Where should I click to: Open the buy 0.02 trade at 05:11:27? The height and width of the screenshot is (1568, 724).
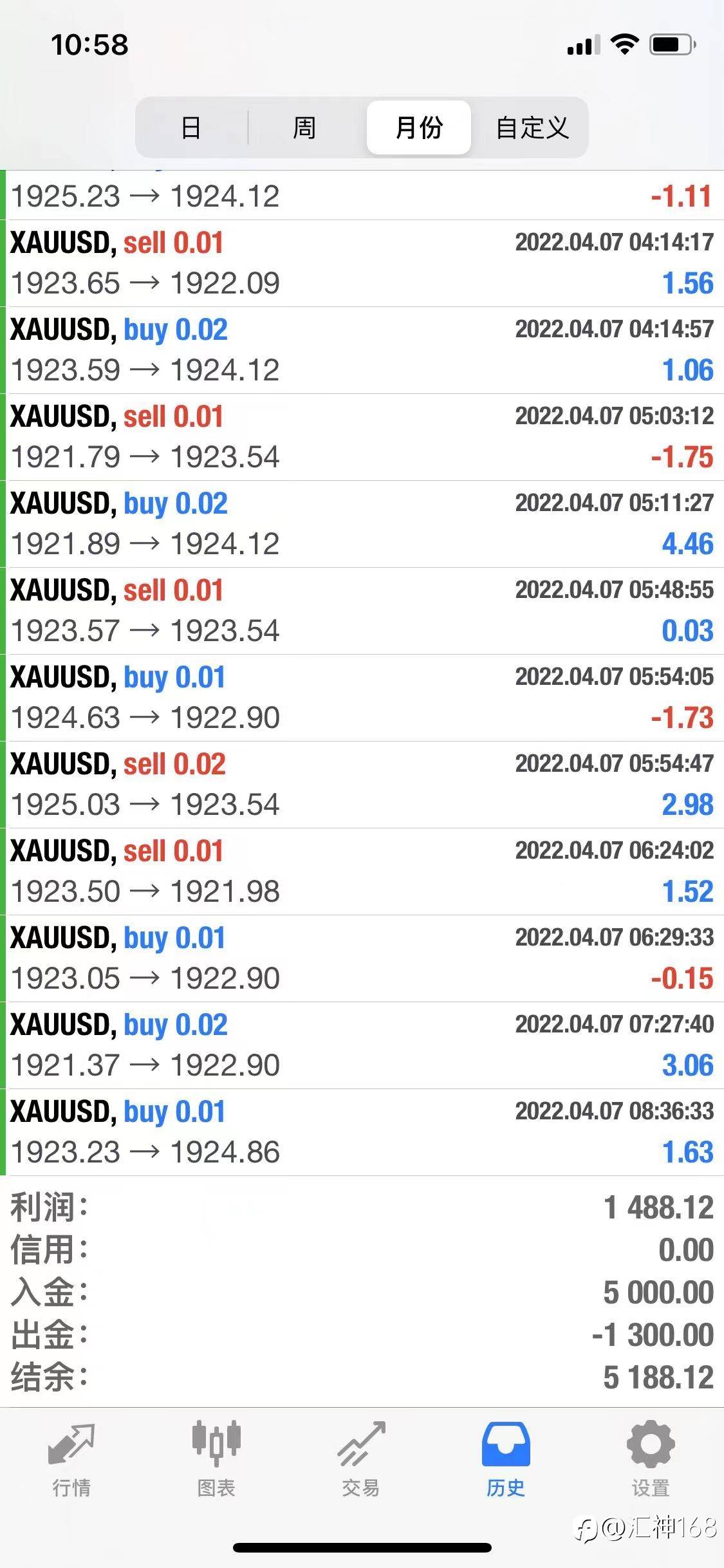[x=362, y=524]
